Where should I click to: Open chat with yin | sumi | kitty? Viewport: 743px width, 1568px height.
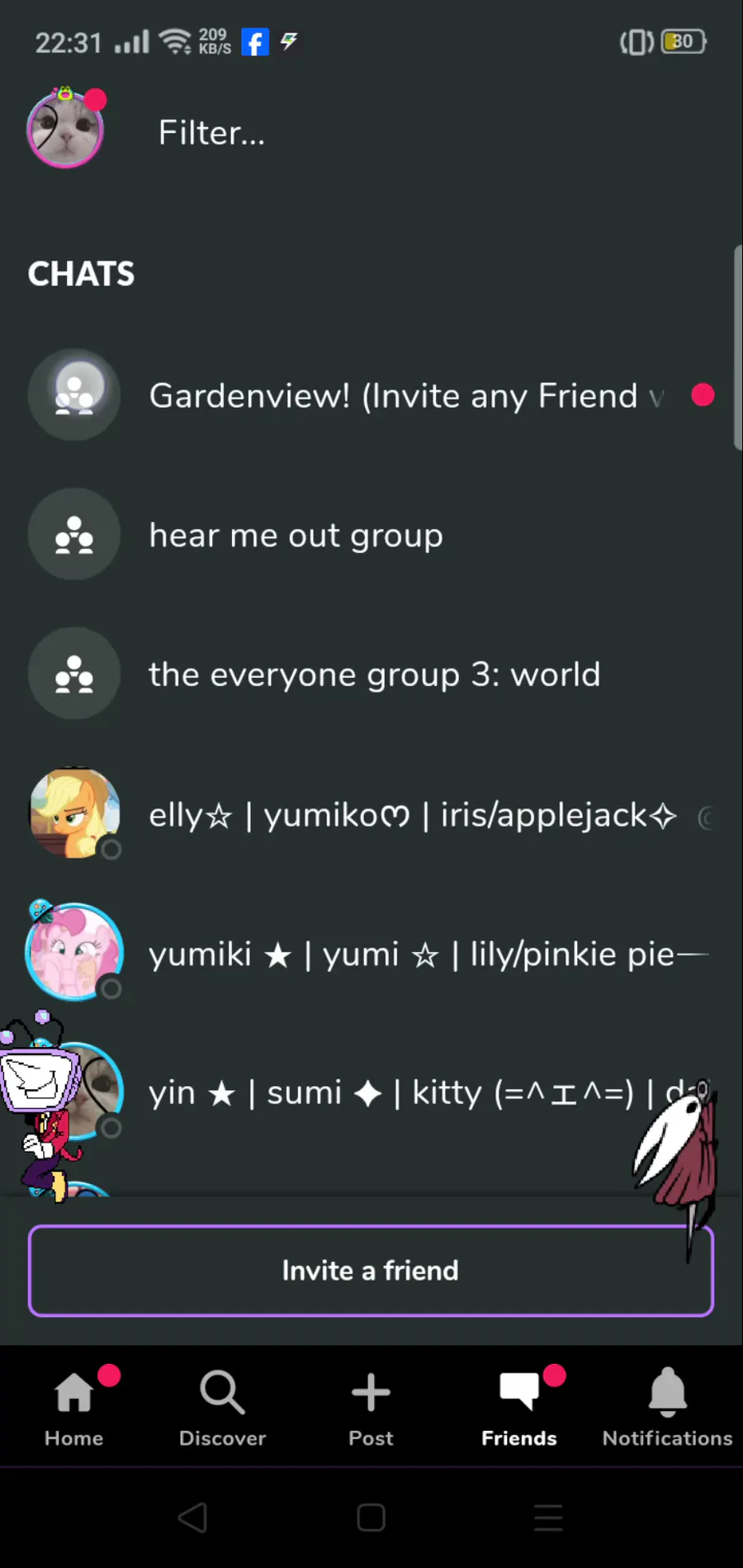(x=371, y=1092)
